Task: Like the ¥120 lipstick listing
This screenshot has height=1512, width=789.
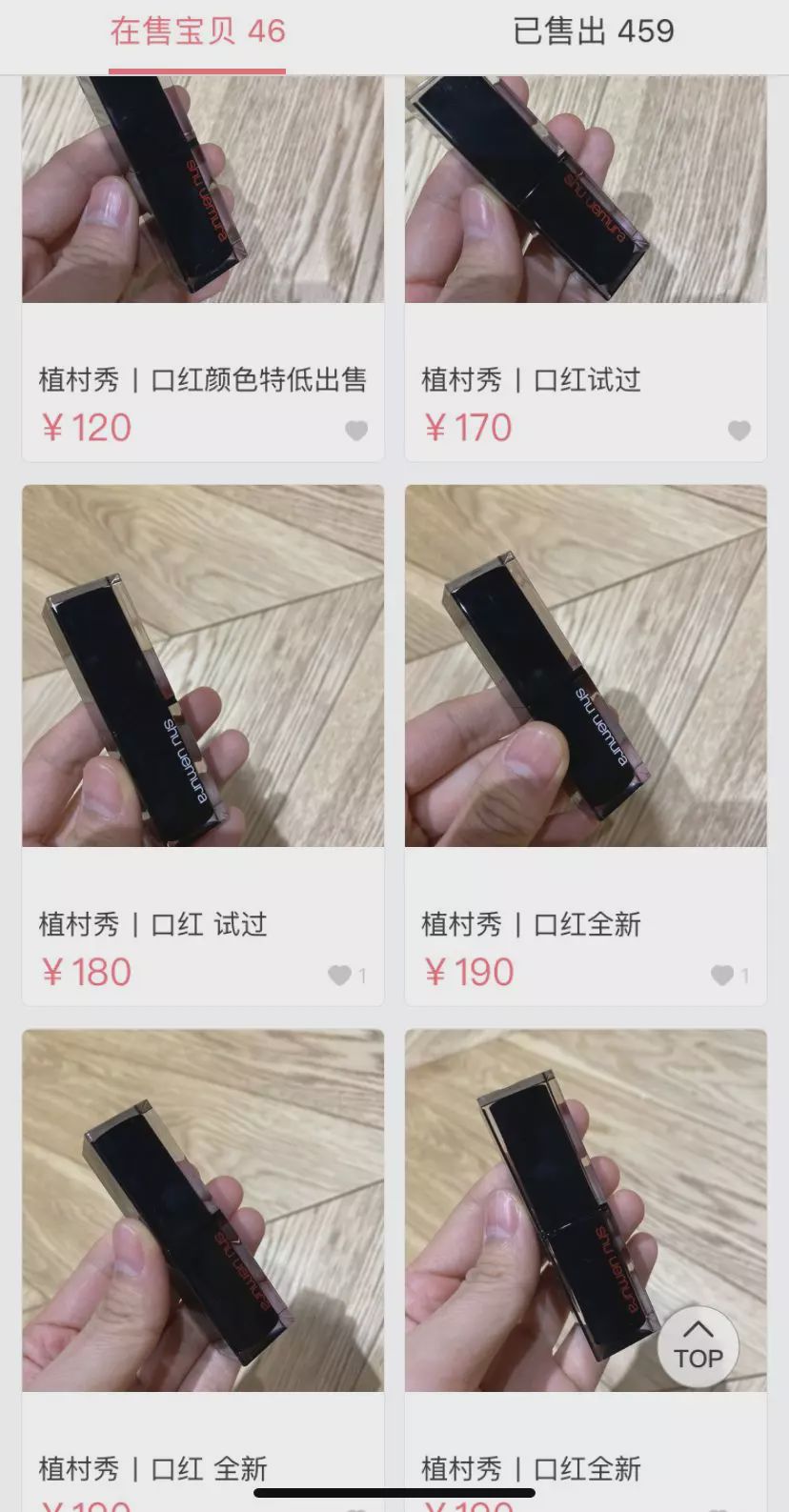Action: click(x=356, y=431)
